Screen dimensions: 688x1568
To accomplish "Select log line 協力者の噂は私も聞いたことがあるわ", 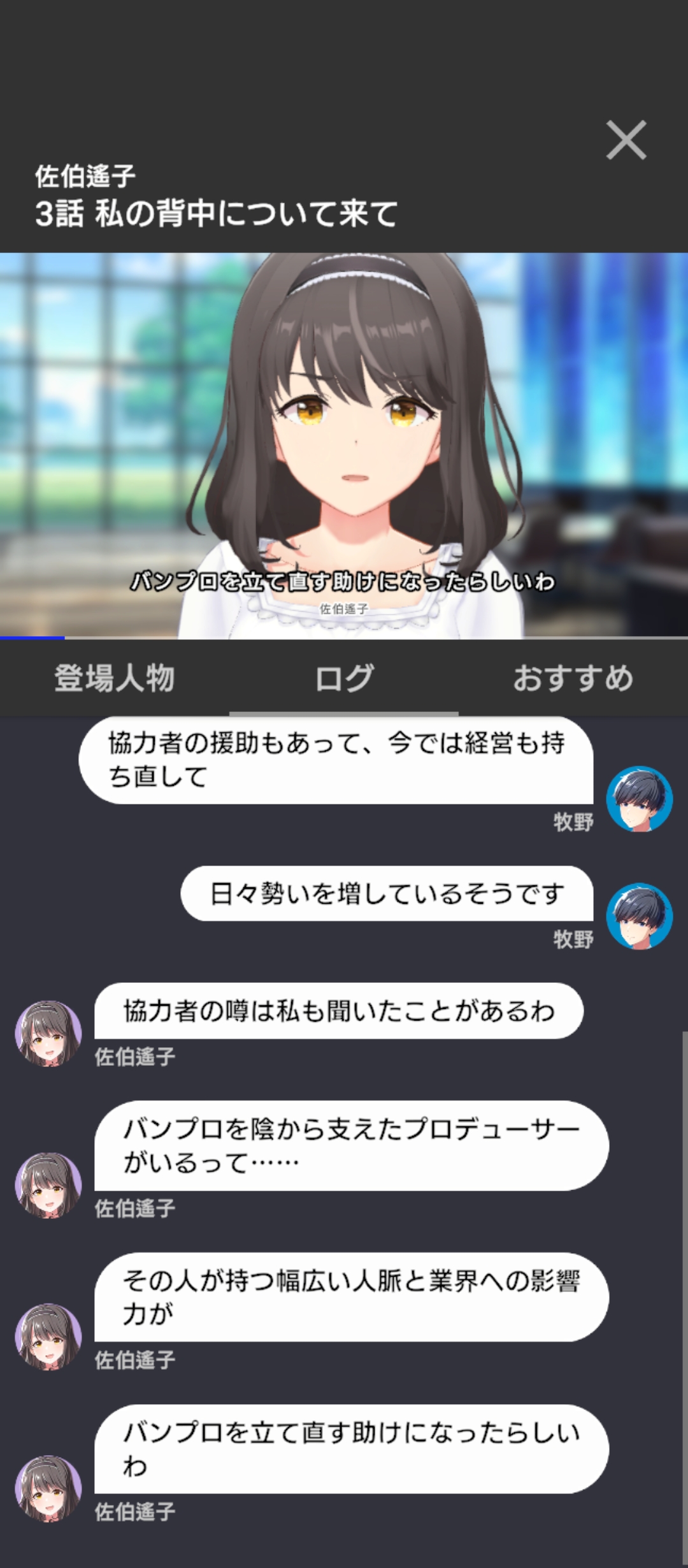I will [338, 1011].
